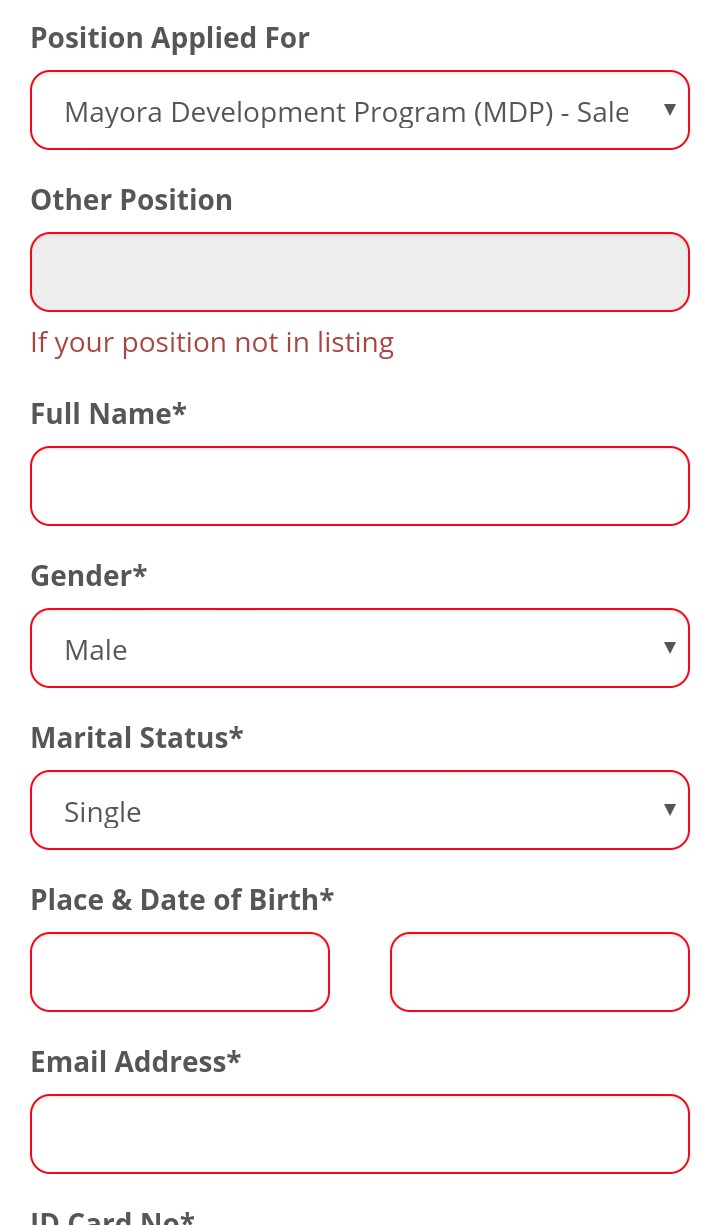Select the place of birth field
This screenshot has width=720, height=1225.
pos(180,972)
